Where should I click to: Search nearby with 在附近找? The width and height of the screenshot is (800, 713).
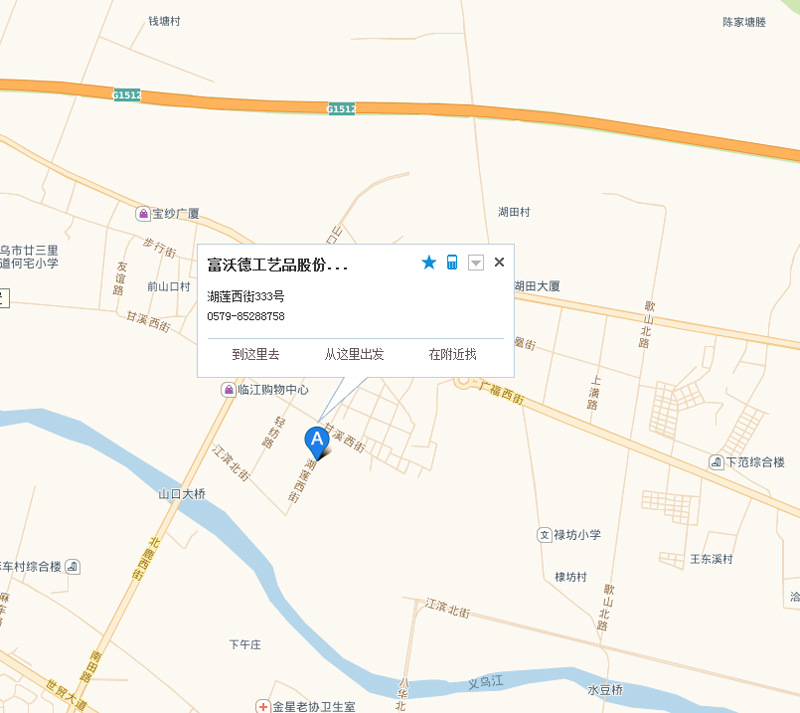(x=452, y=354)
